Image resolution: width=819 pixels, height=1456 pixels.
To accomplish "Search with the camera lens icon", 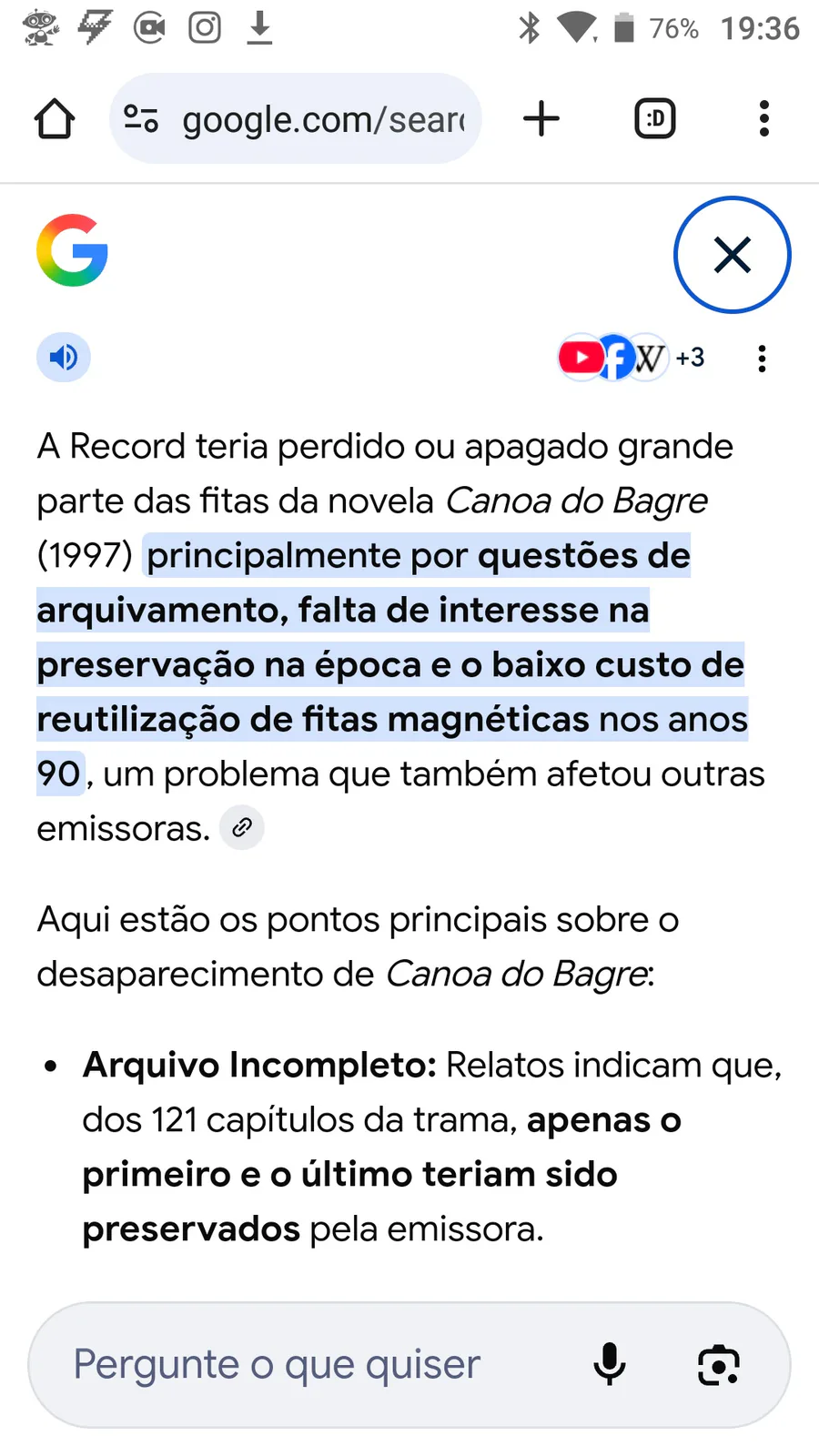I will (x=719, y=1365).
